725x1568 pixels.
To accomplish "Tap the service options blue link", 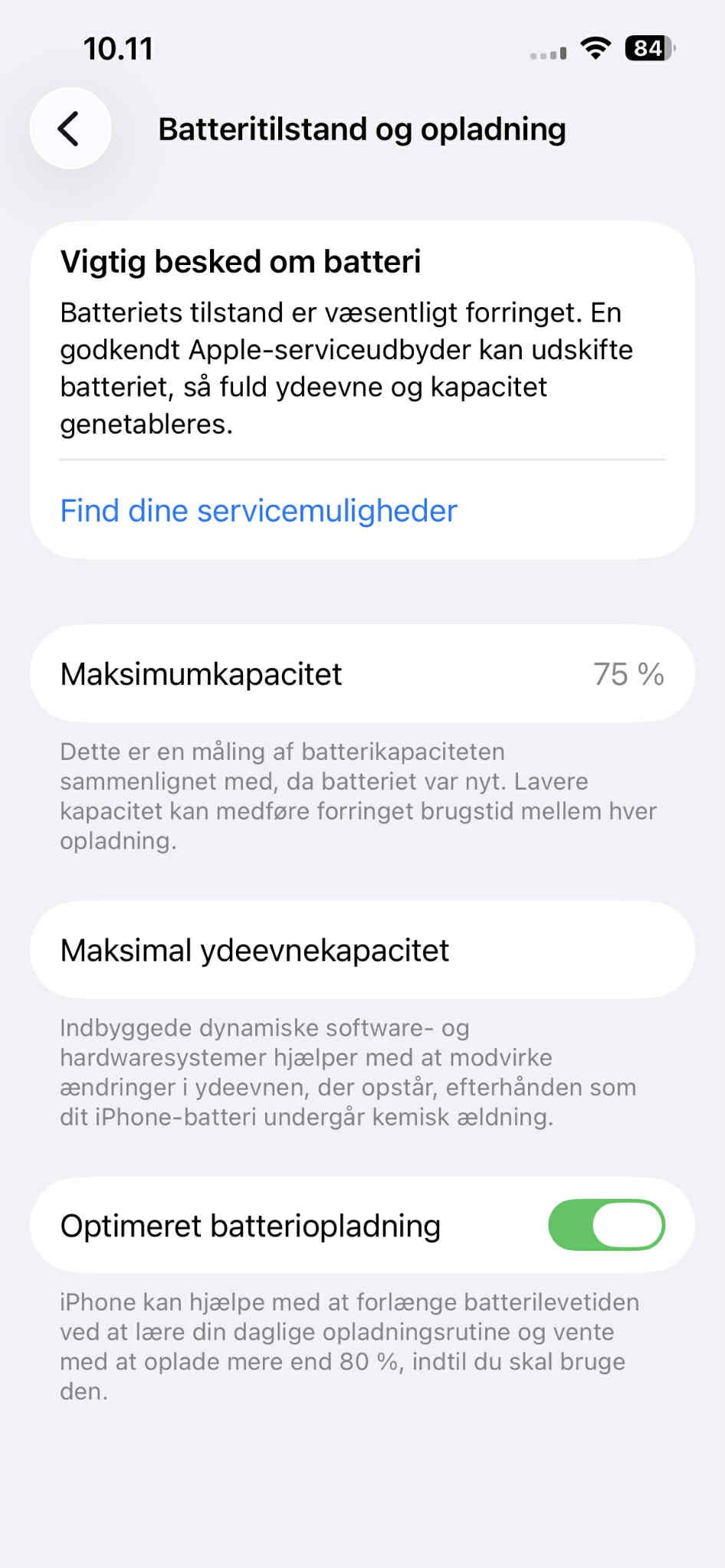I will pos(258,510).
